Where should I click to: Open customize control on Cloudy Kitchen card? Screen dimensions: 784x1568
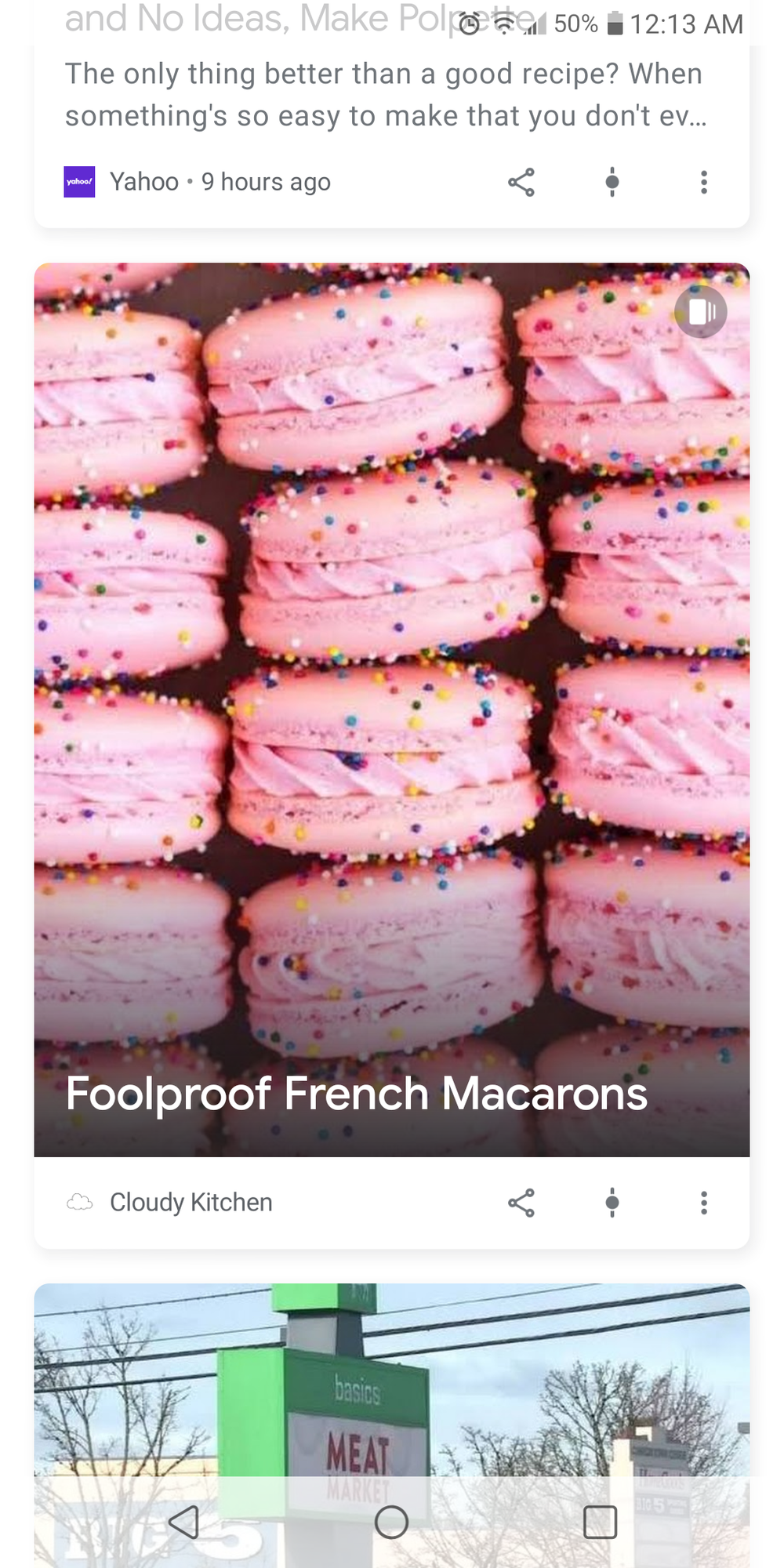pyautogui.click(x=612, y=1202)
